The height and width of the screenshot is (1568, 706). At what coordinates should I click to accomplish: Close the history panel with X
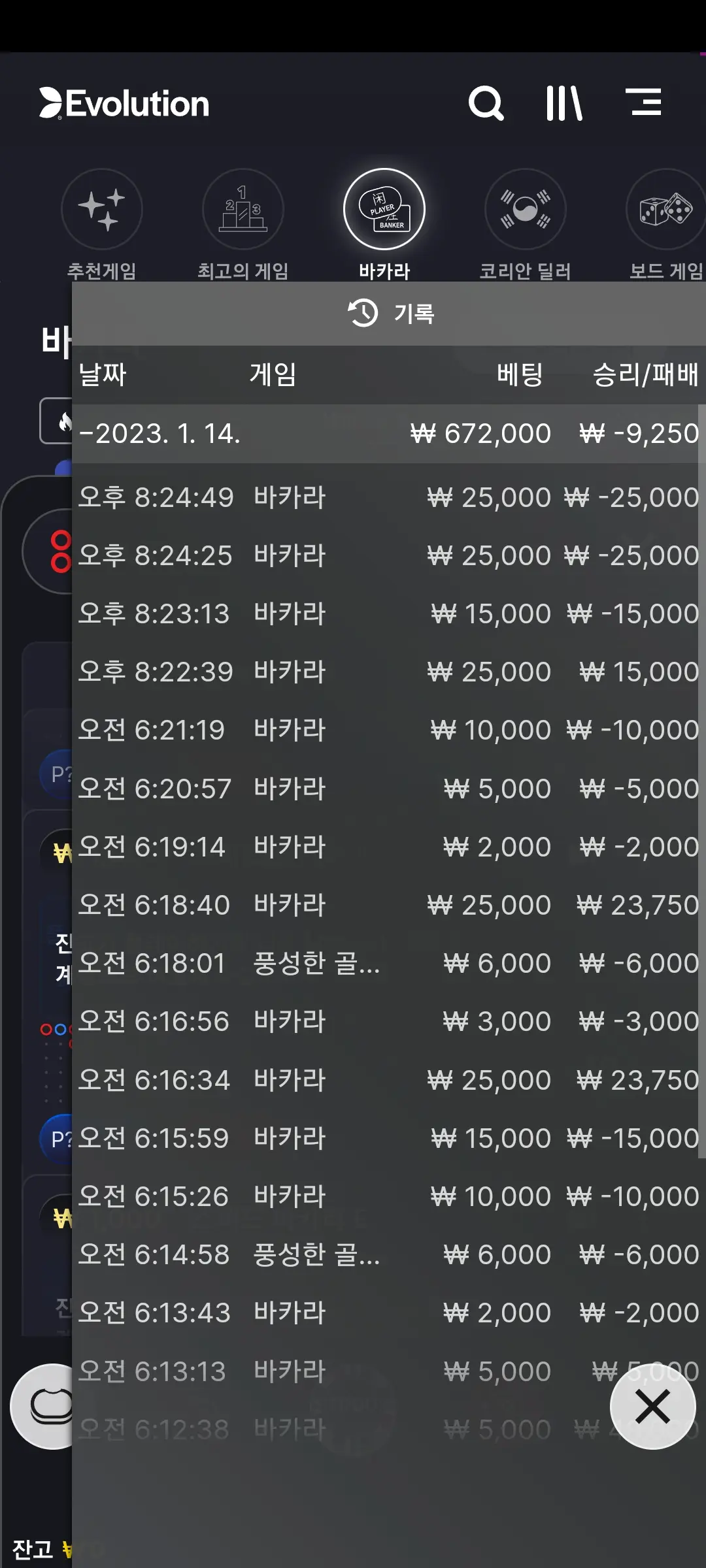pos(652,1407)
